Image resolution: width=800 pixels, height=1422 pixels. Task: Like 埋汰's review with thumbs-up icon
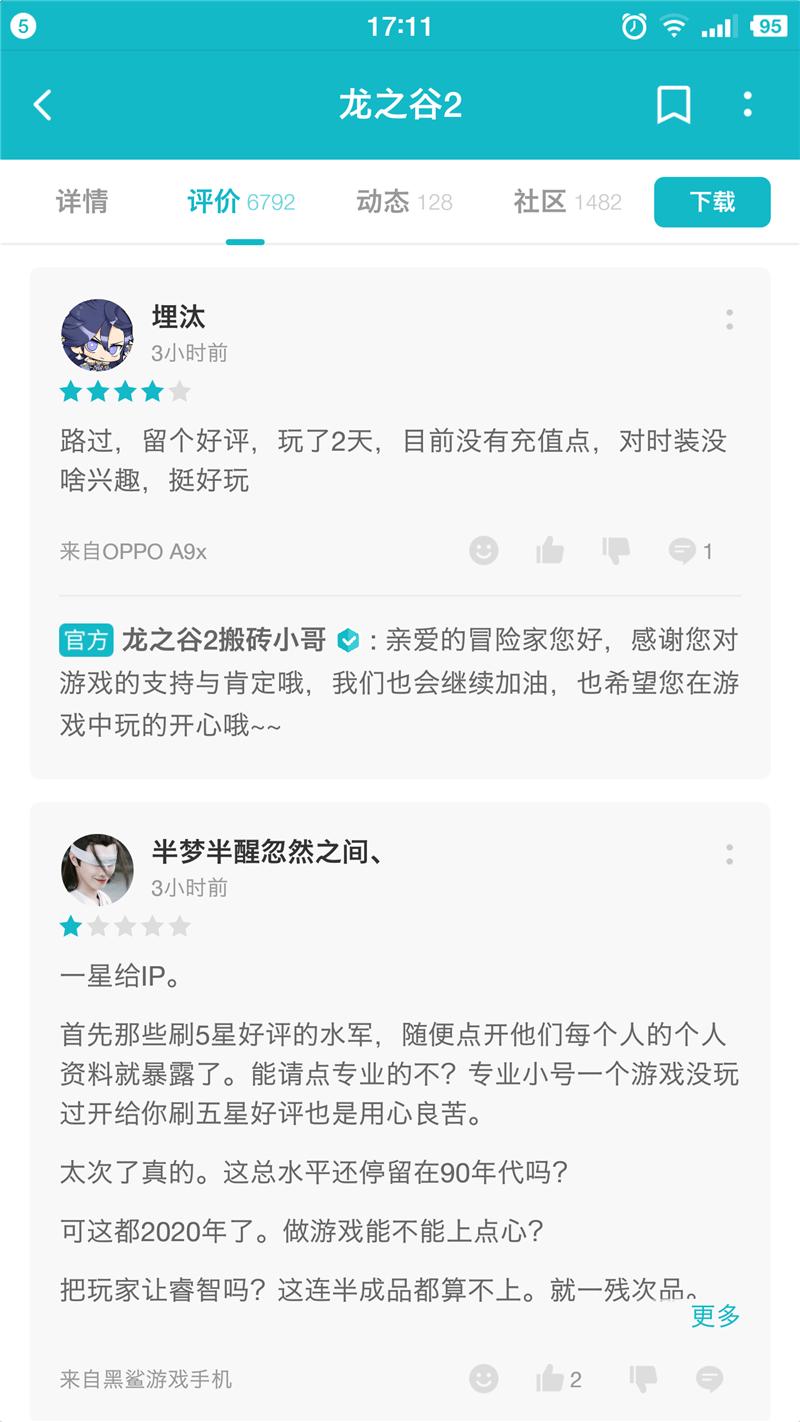[x=550, y=551]
